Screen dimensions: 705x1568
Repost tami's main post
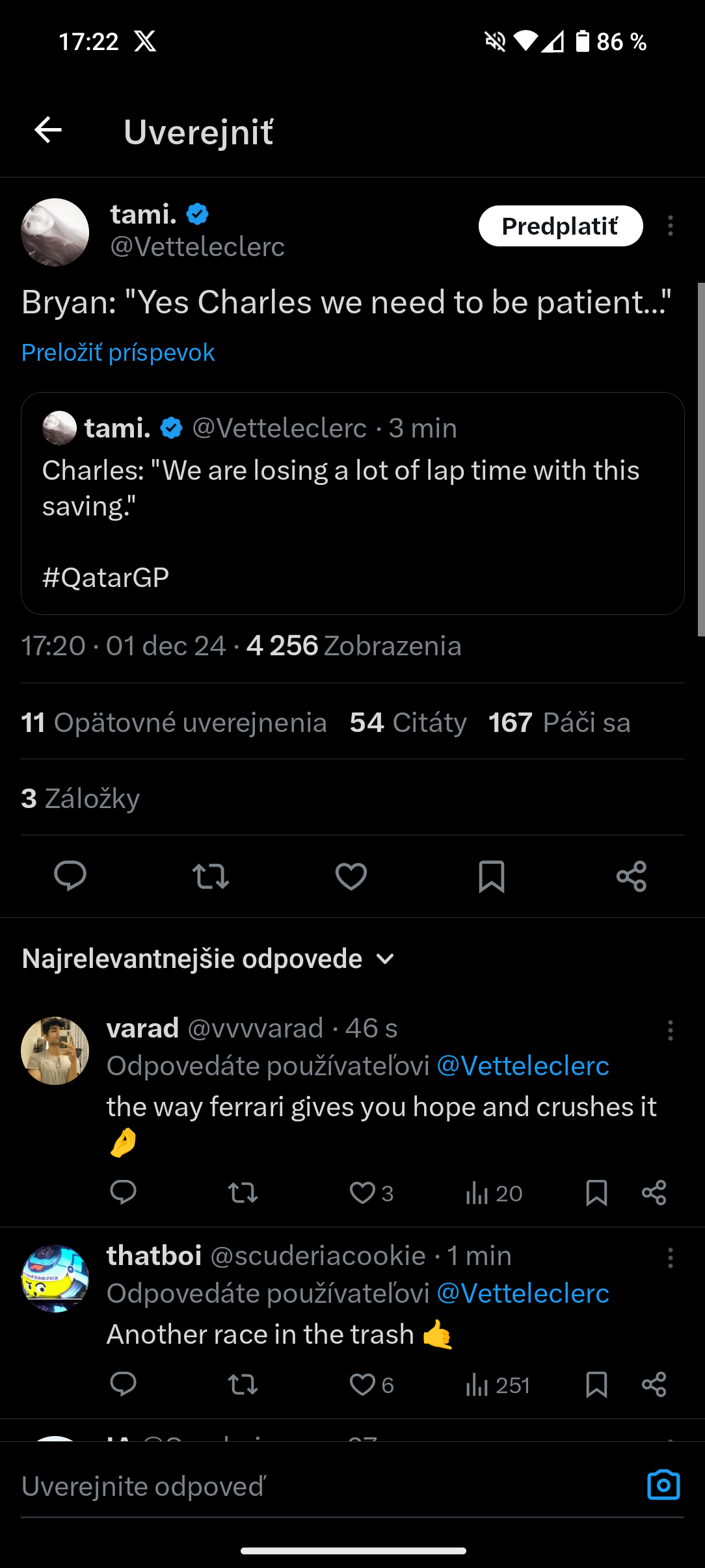(211, 876)
